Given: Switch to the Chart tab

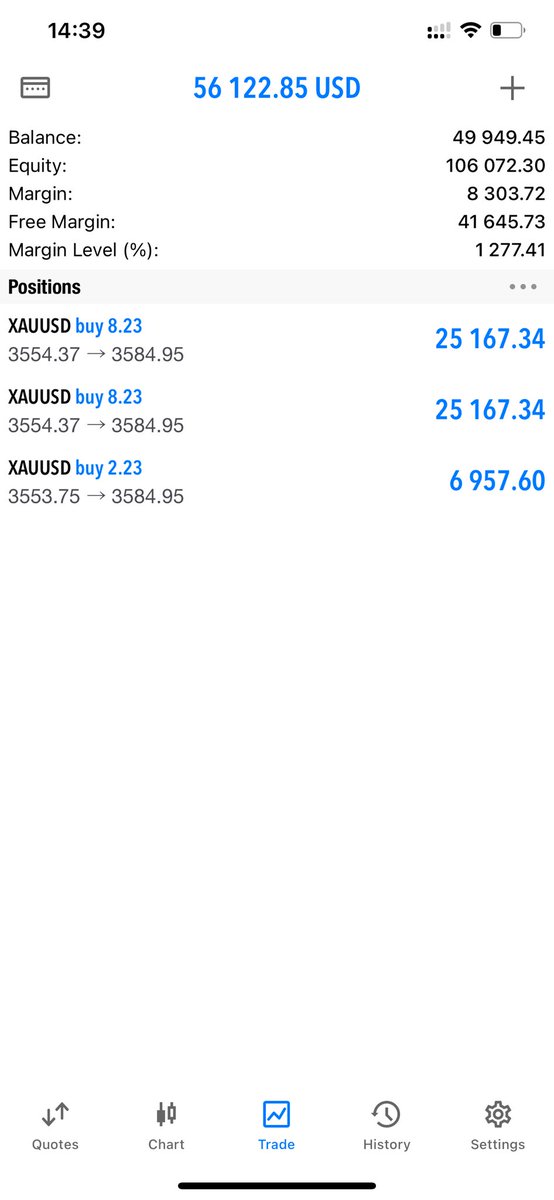Looking at the screenshot, I should coord(166,1126).
